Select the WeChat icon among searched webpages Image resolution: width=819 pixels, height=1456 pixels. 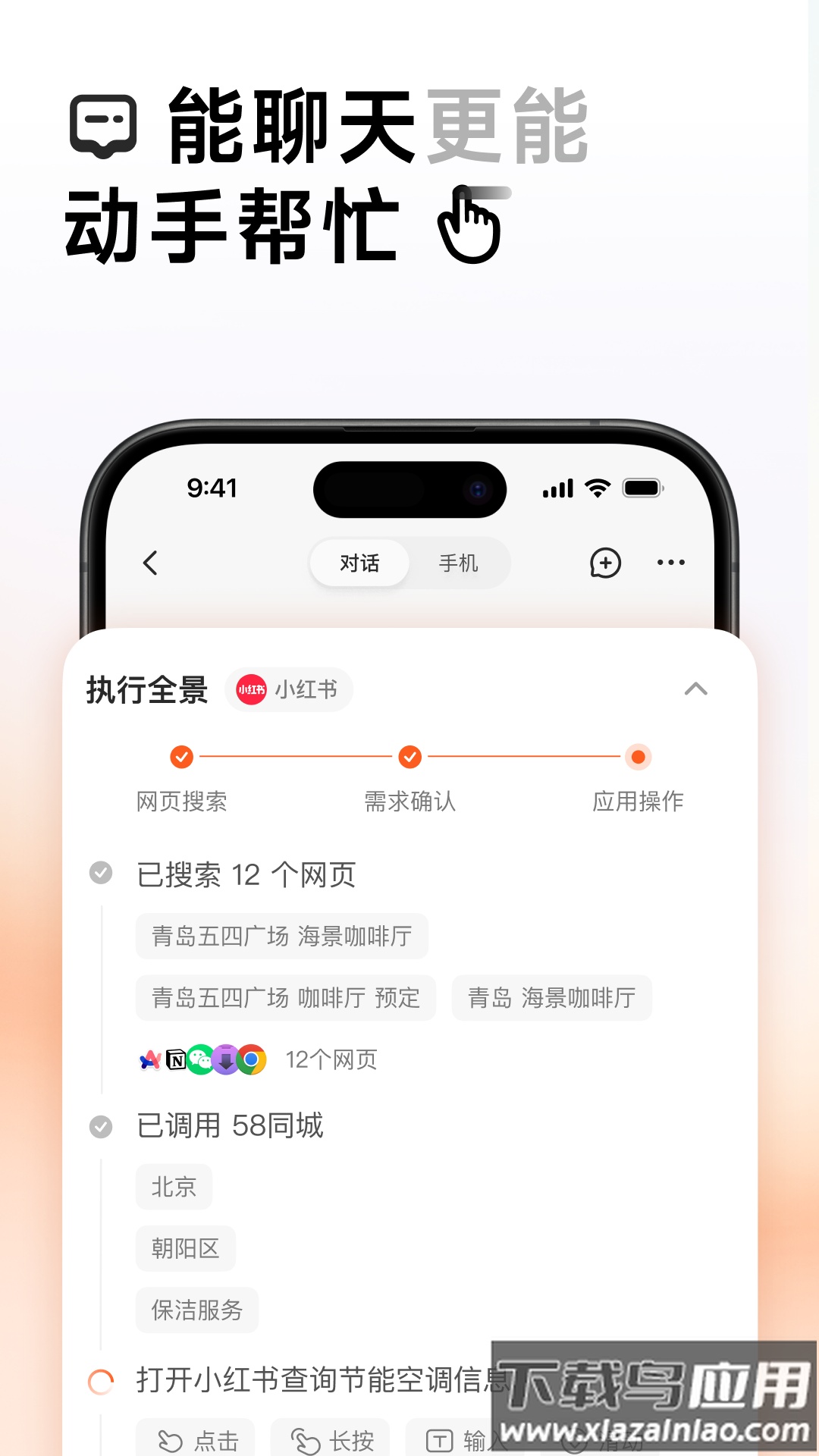coord(199,1059)
